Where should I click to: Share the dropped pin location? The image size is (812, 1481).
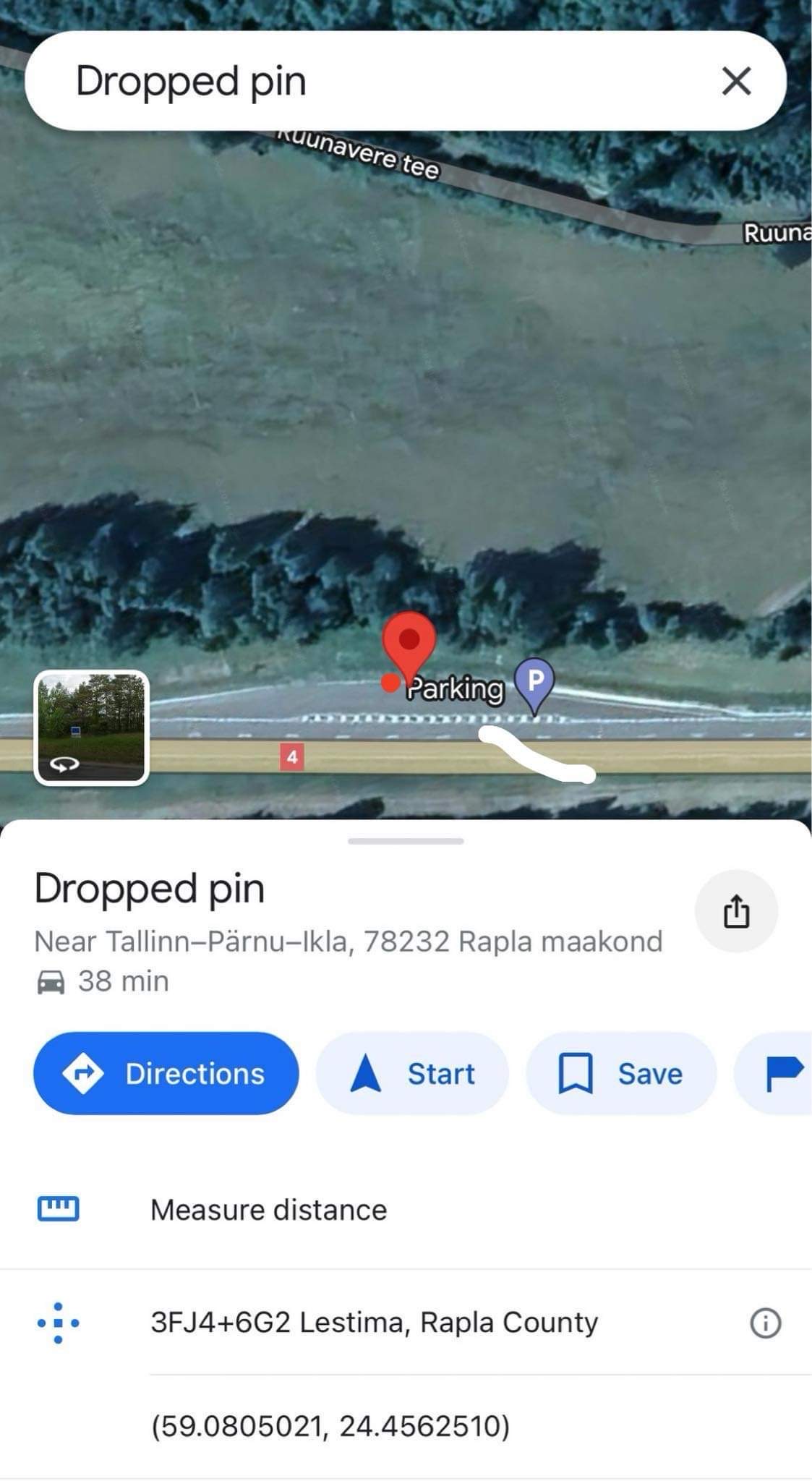736,910
